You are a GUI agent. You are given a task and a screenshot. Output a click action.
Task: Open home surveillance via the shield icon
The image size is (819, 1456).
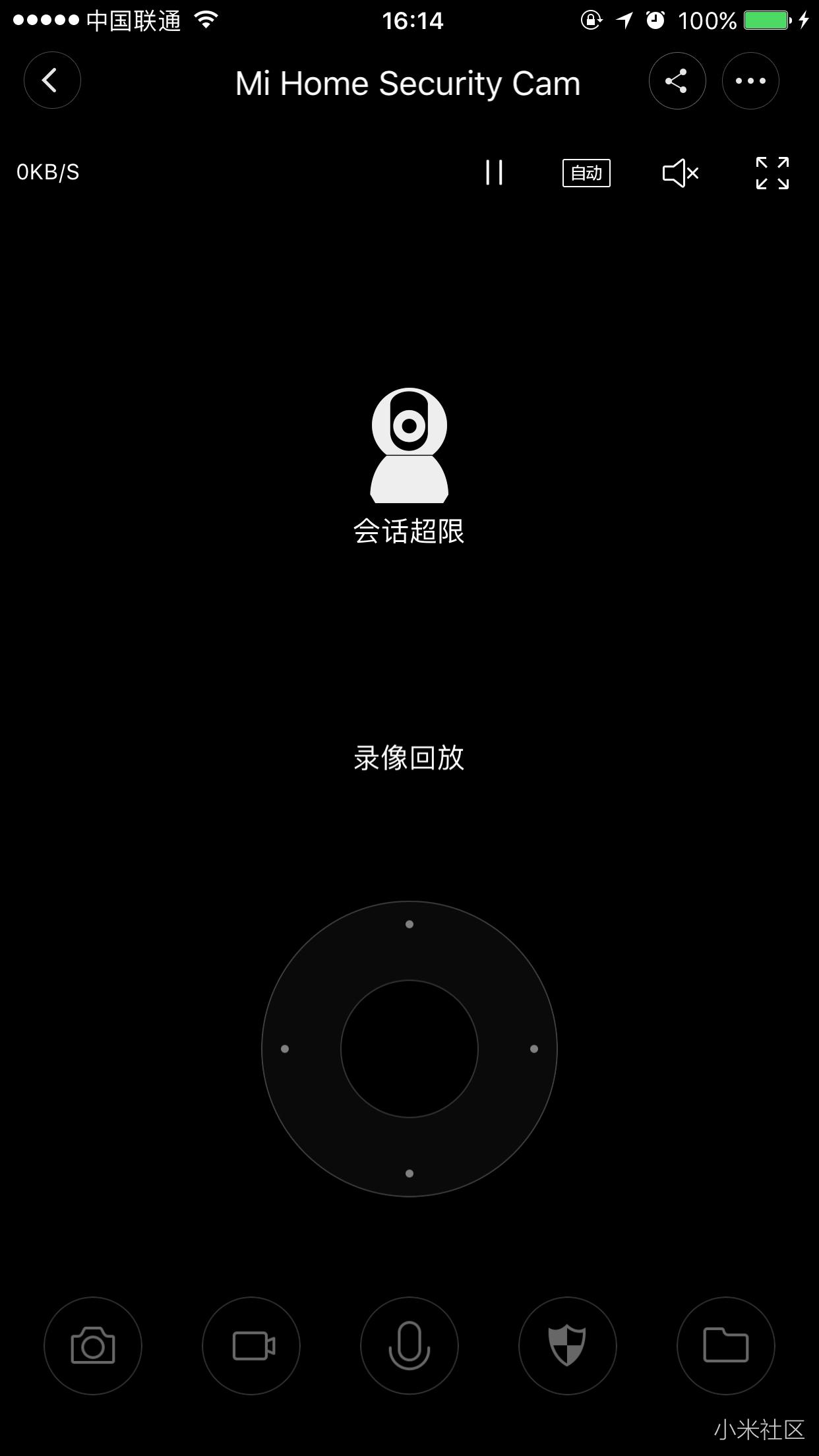(567, 1346)
